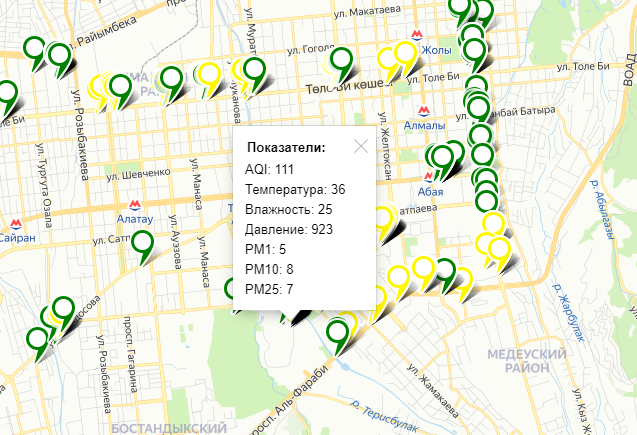Select green marker on ул. Сатпаева near Ауэзова
The image size is (637, 435).
pos(143,242)
